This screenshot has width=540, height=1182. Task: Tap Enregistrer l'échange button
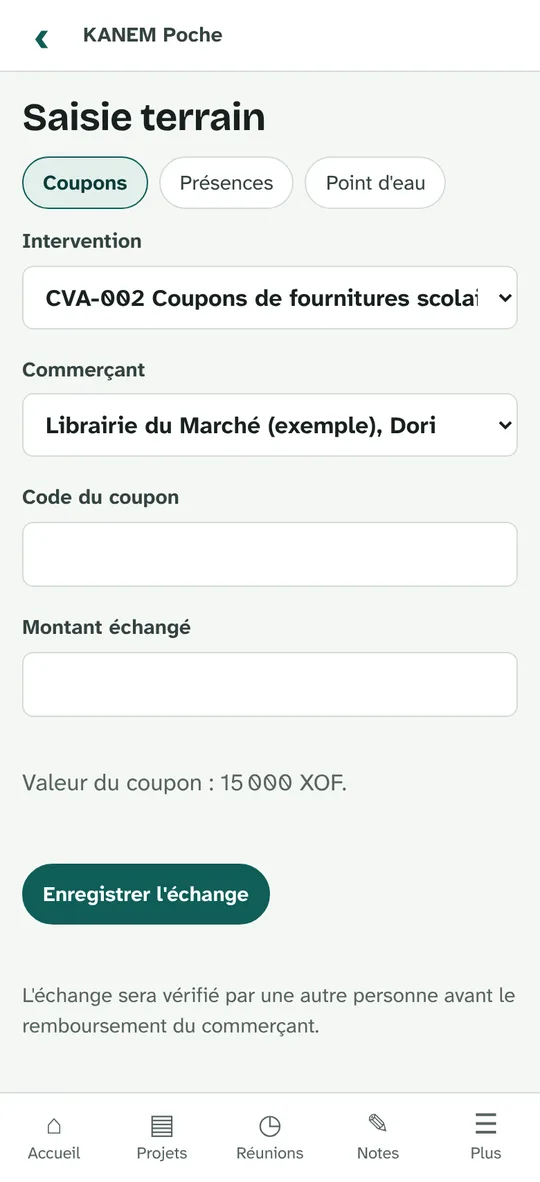[x=146, y=894]
